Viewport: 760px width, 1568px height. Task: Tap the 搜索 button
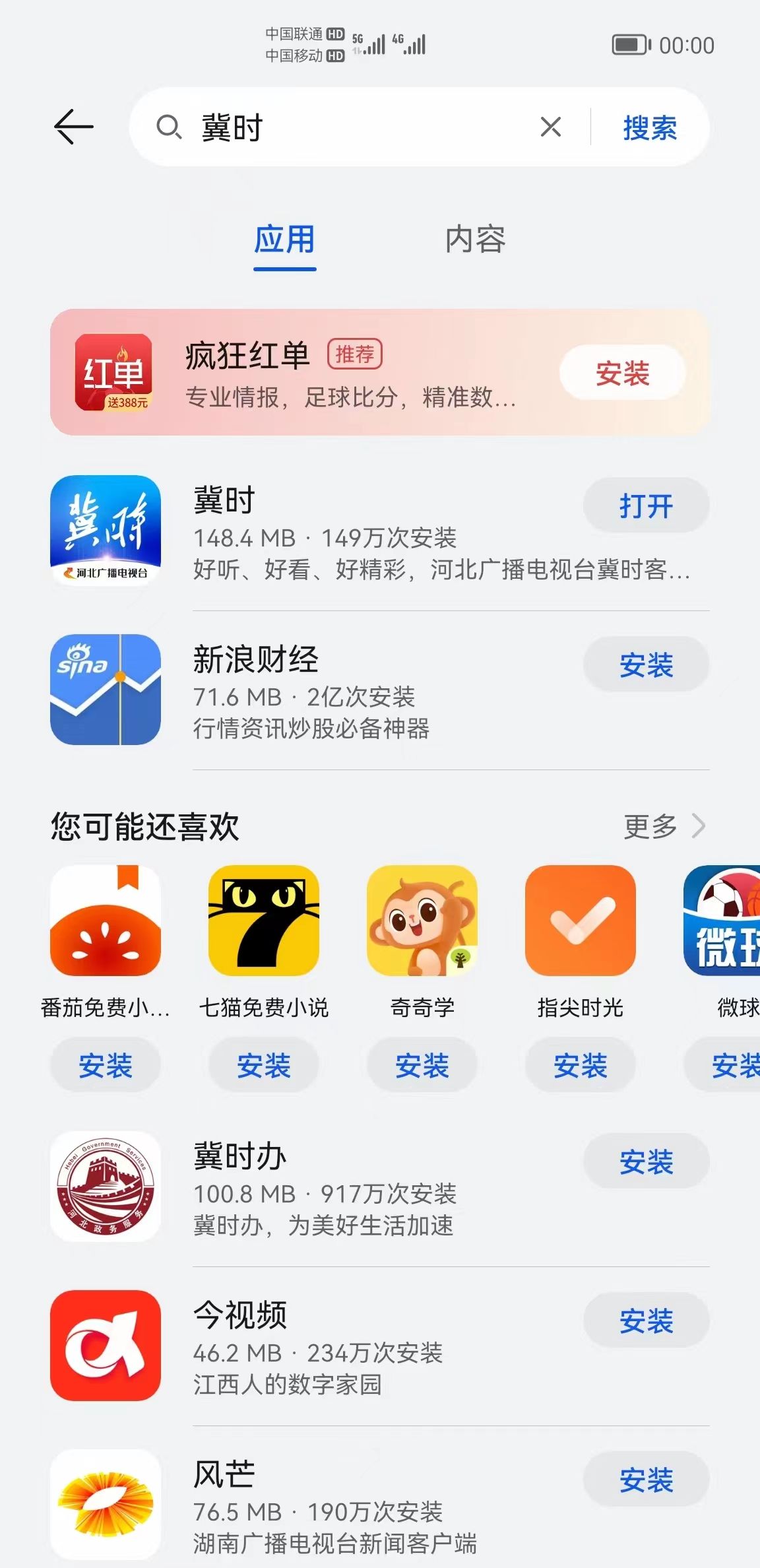tap(650, 128)
